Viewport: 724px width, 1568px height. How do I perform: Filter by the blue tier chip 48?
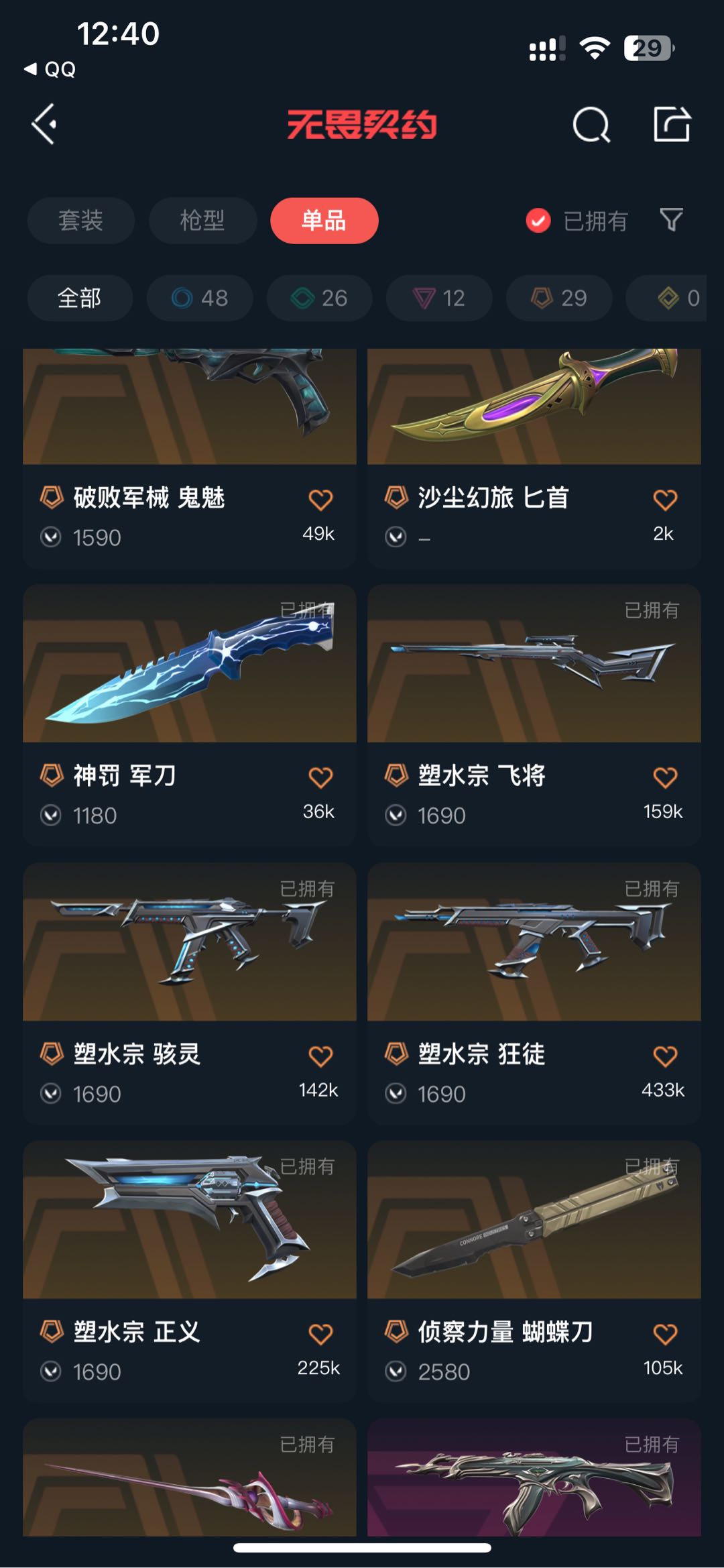(x=200, y=298)
